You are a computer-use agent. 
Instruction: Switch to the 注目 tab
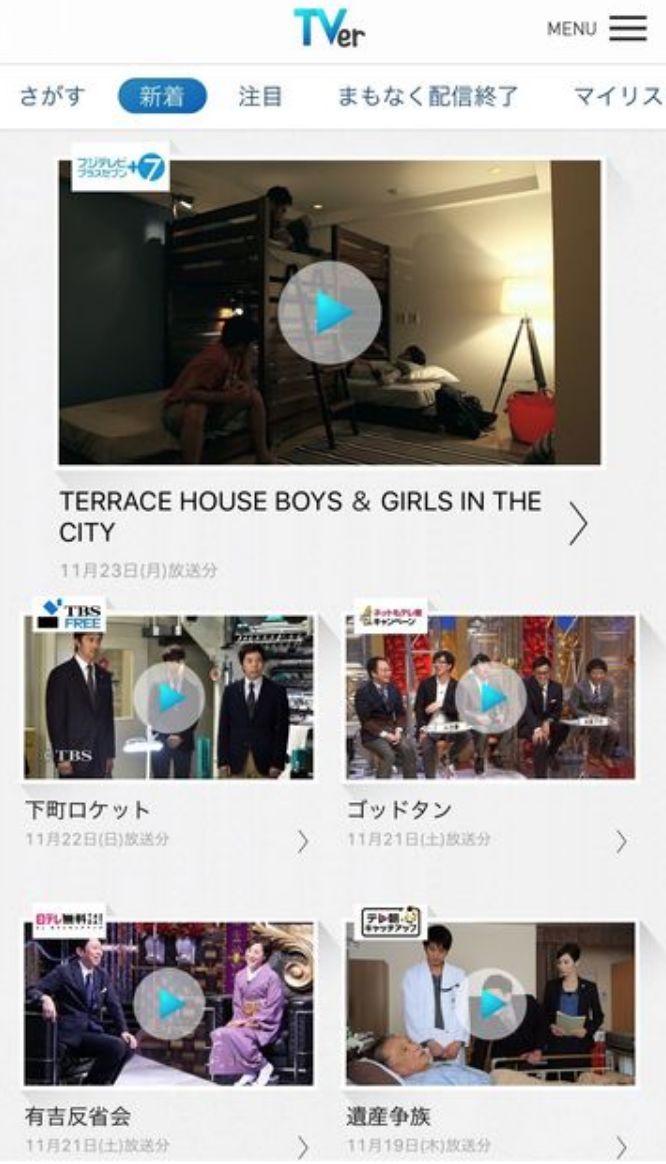pos(260,97)
